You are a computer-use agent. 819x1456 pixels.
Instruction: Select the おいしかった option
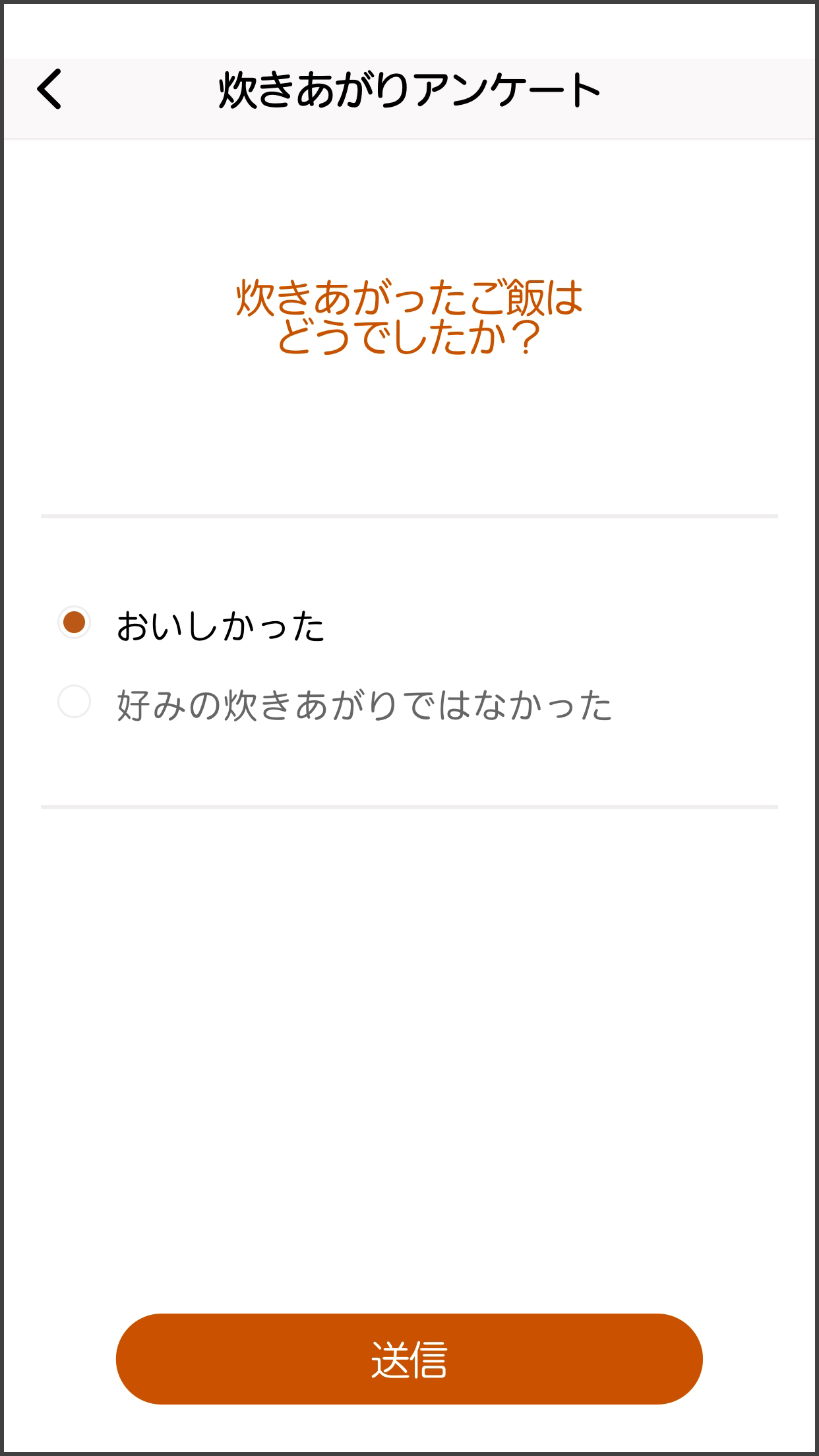pyautogui.click(x=74, y=622)
